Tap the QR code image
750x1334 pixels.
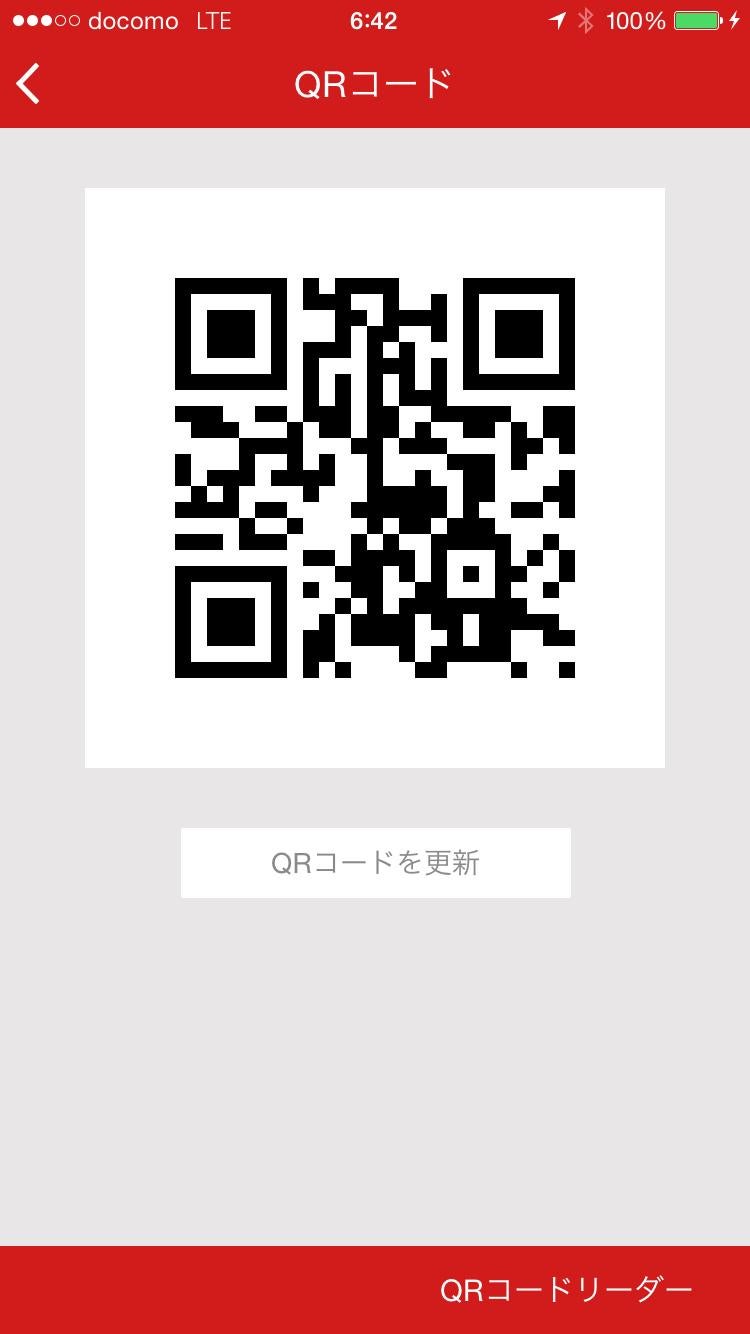[375, 477]
